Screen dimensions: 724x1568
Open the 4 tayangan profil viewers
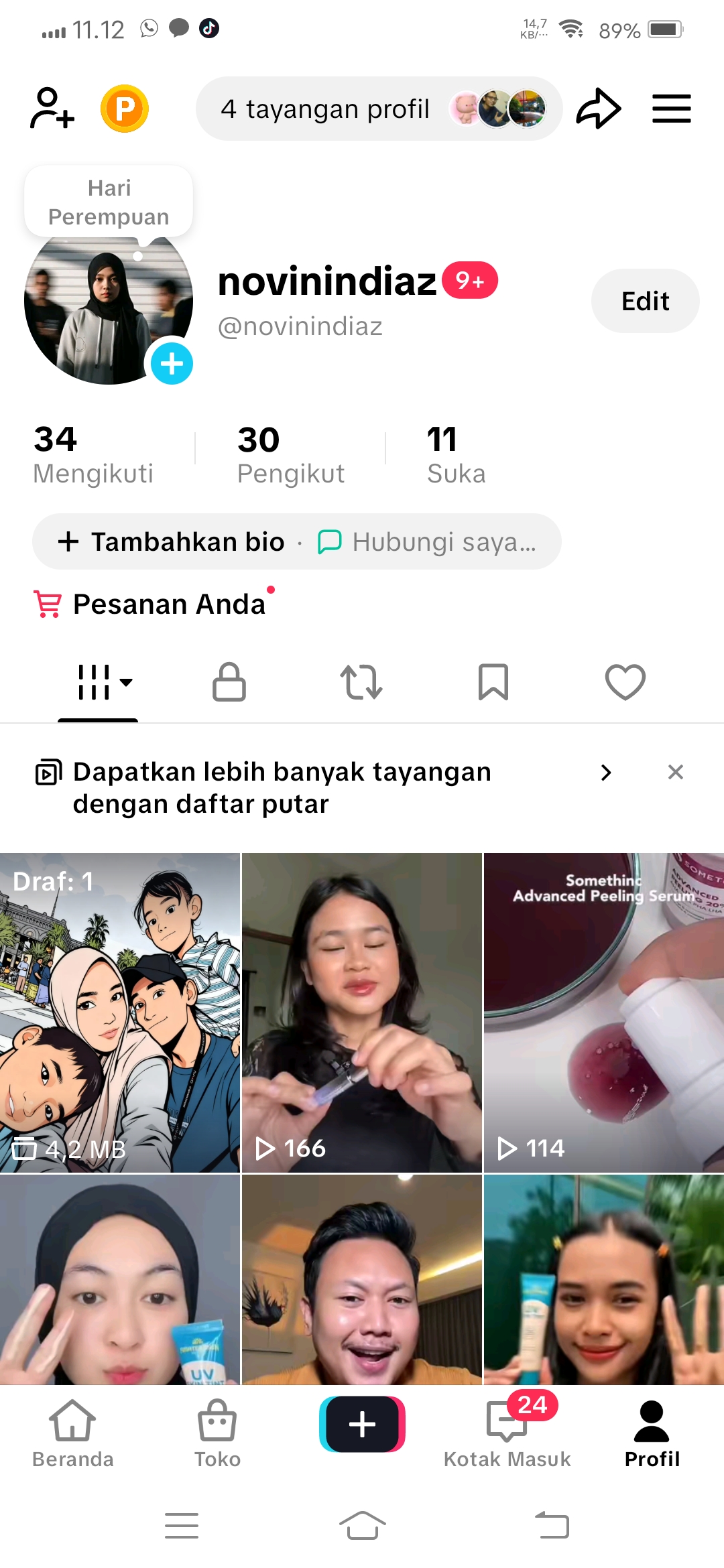point(378,109)
